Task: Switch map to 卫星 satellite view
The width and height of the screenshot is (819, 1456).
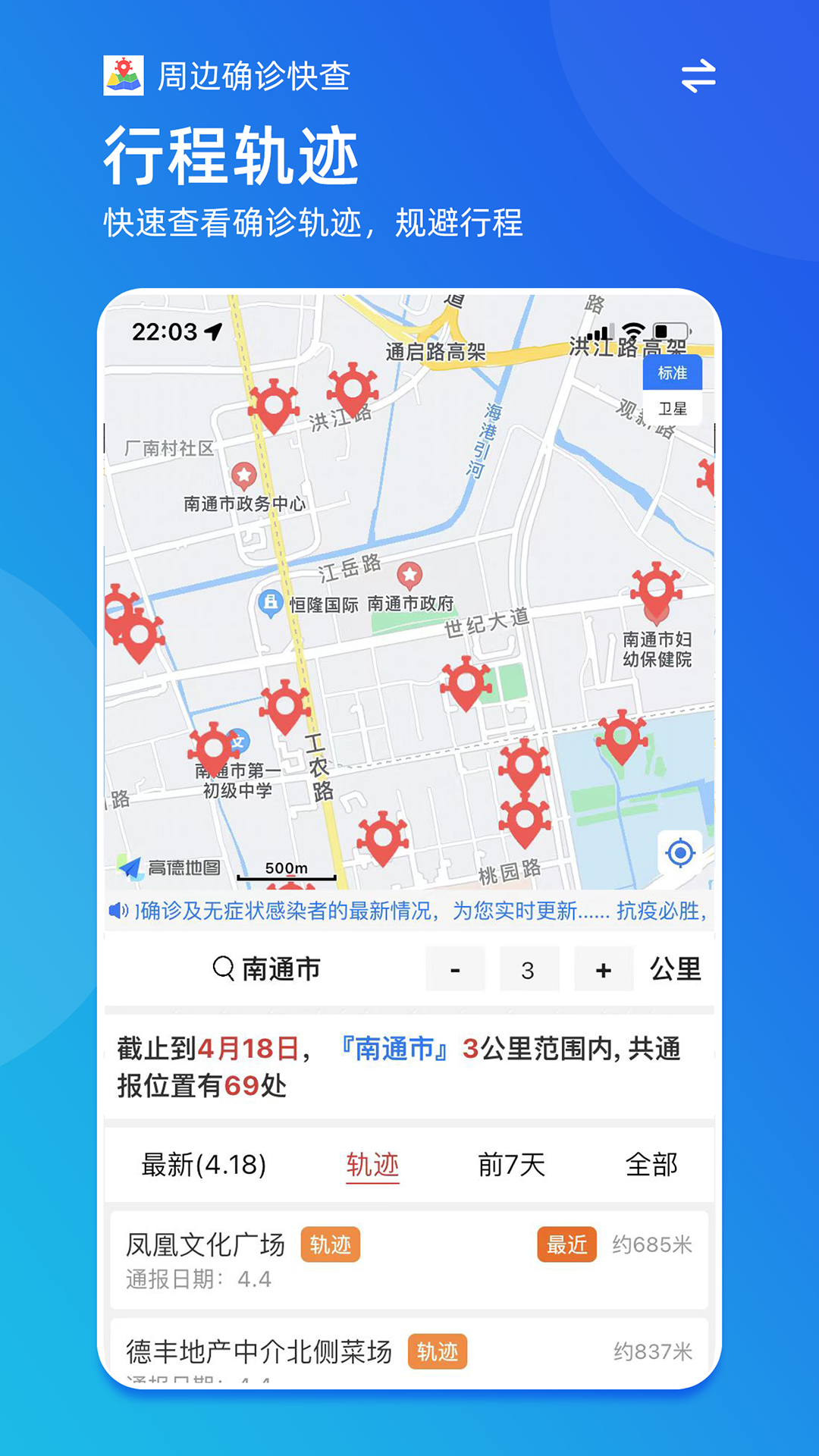Action: coord(673,409)
